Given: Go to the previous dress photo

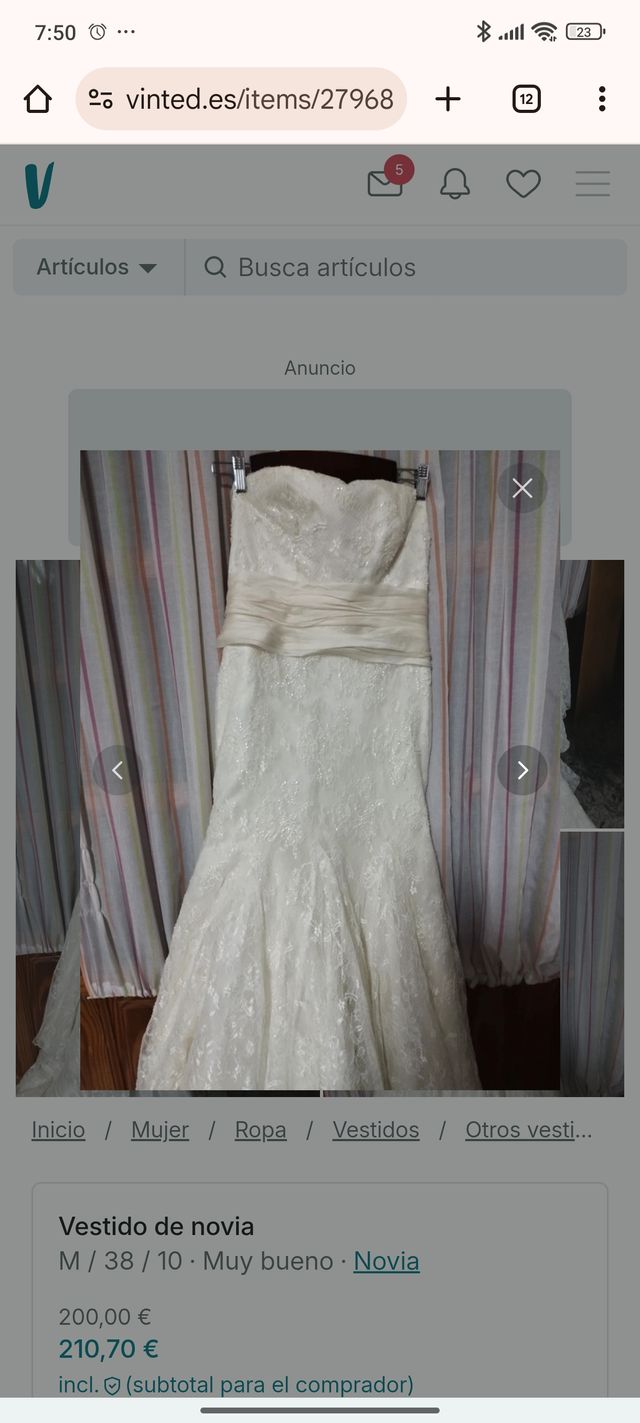Looking at the screenshot, I should tap(117, 770).
